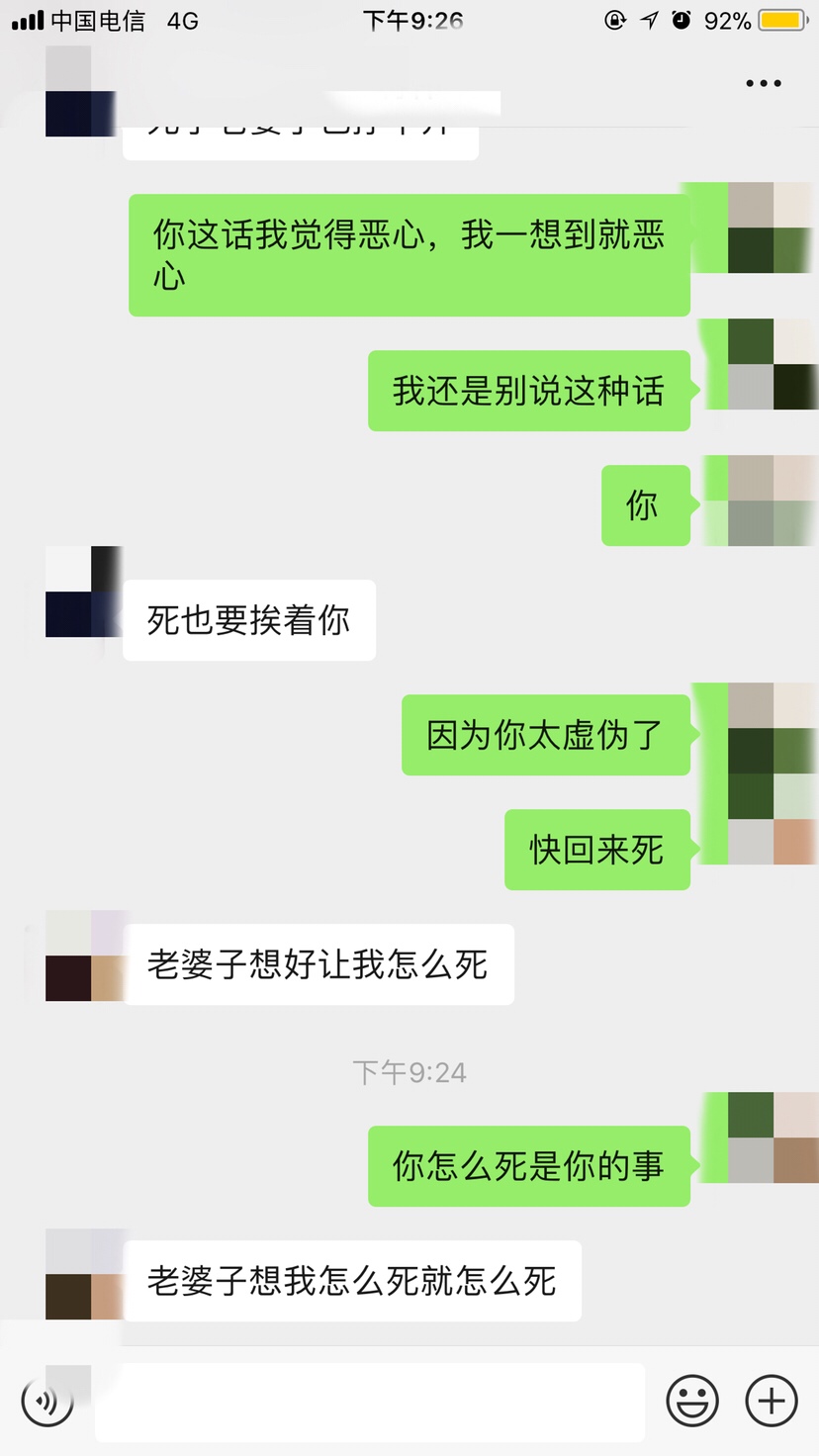This screenshot has width=819, height=1456.
Task: Open the plus attachments menu
Action: [771, 1401]
